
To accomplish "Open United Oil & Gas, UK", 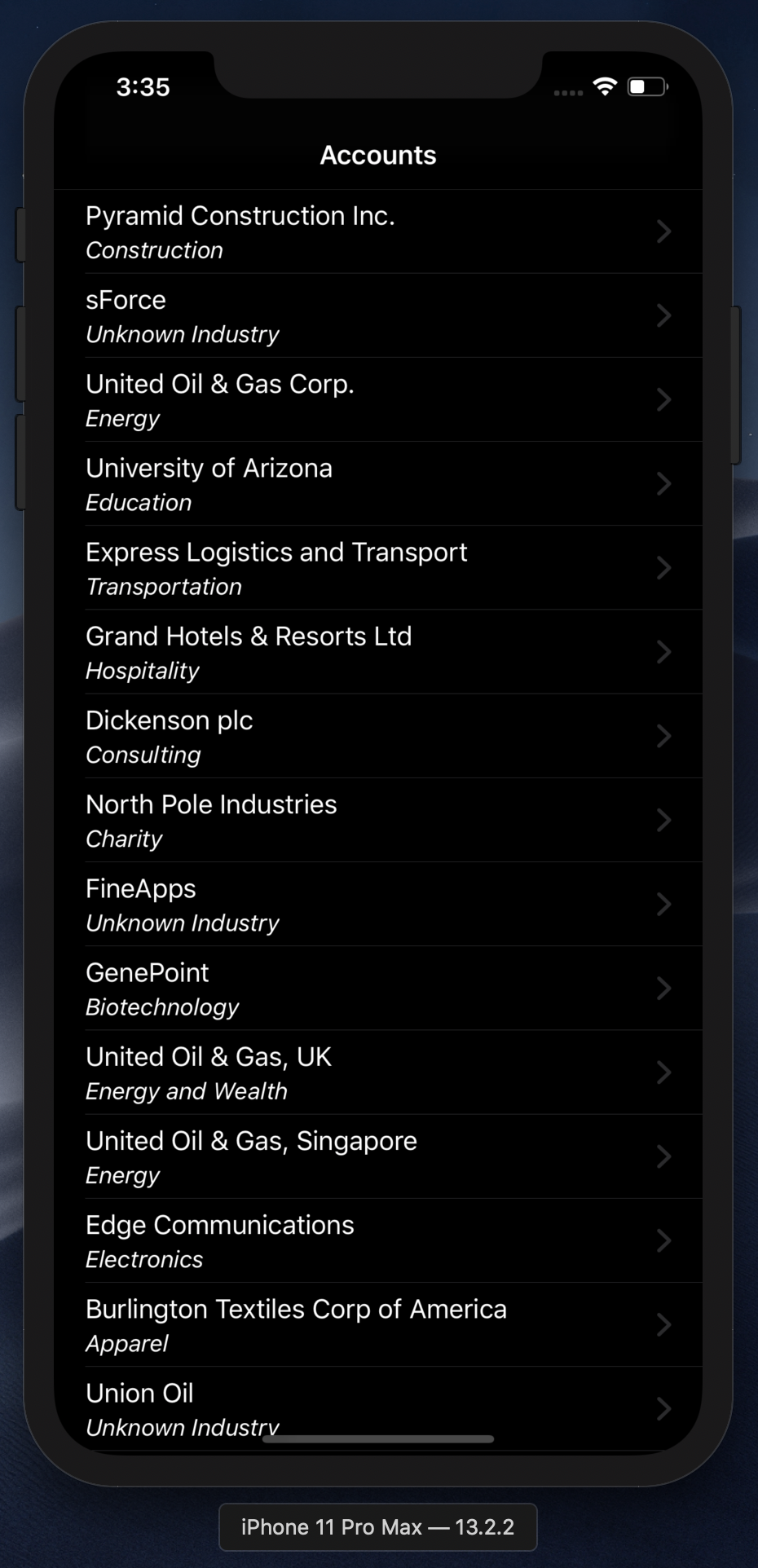I will point(378,1072).
